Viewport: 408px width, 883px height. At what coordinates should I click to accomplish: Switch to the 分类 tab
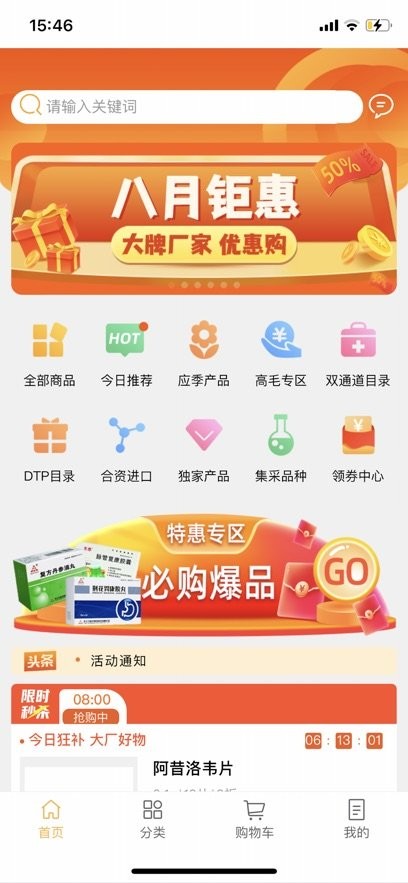tap(153, 819)
